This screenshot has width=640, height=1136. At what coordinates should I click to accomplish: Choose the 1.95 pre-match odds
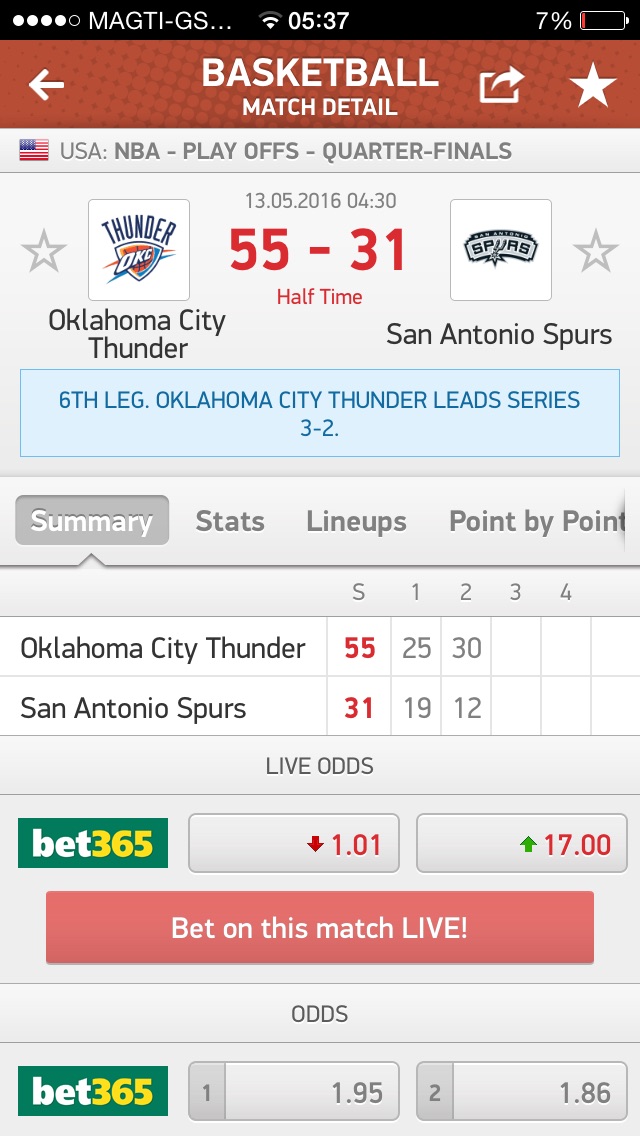294,1092
